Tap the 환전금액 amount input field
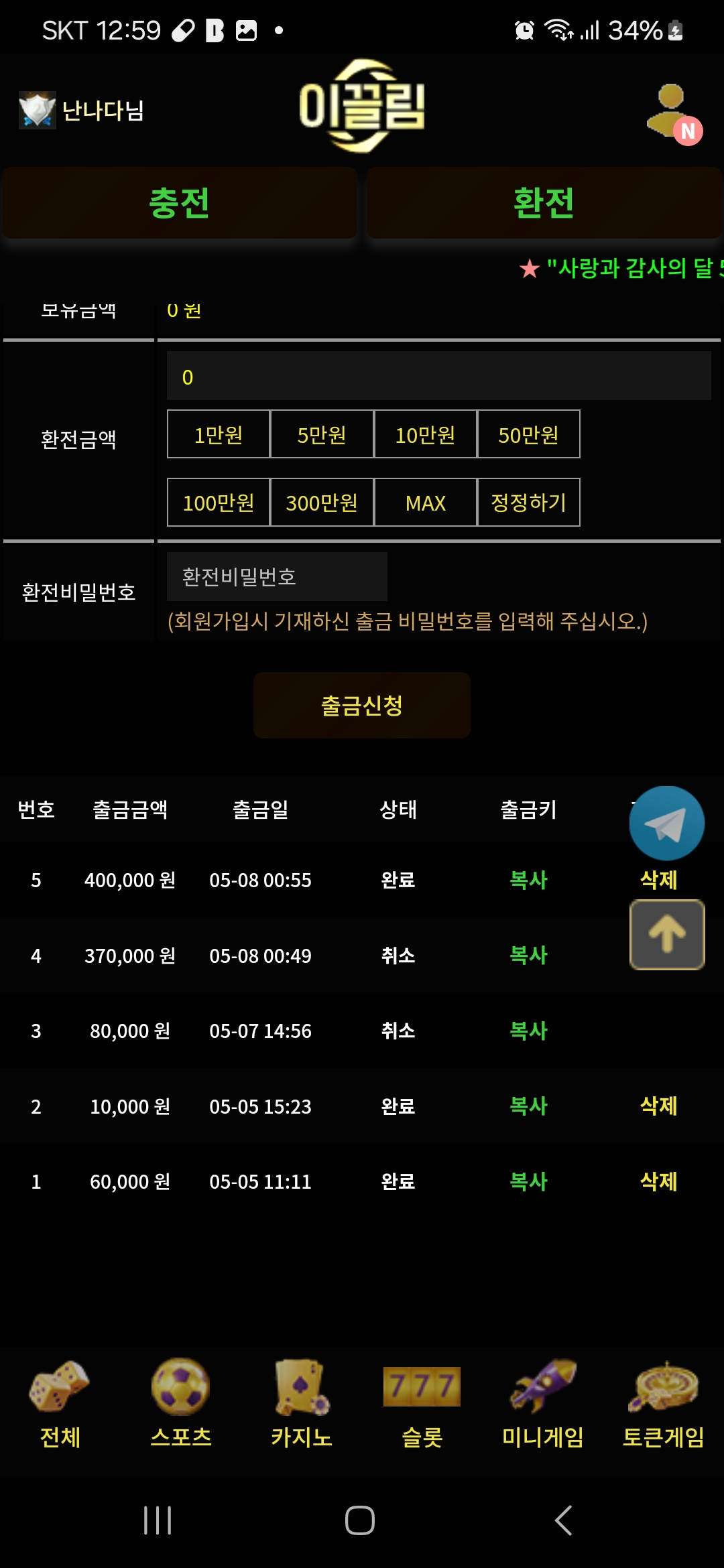The image size is (724, 1568). tap(438, 377)
